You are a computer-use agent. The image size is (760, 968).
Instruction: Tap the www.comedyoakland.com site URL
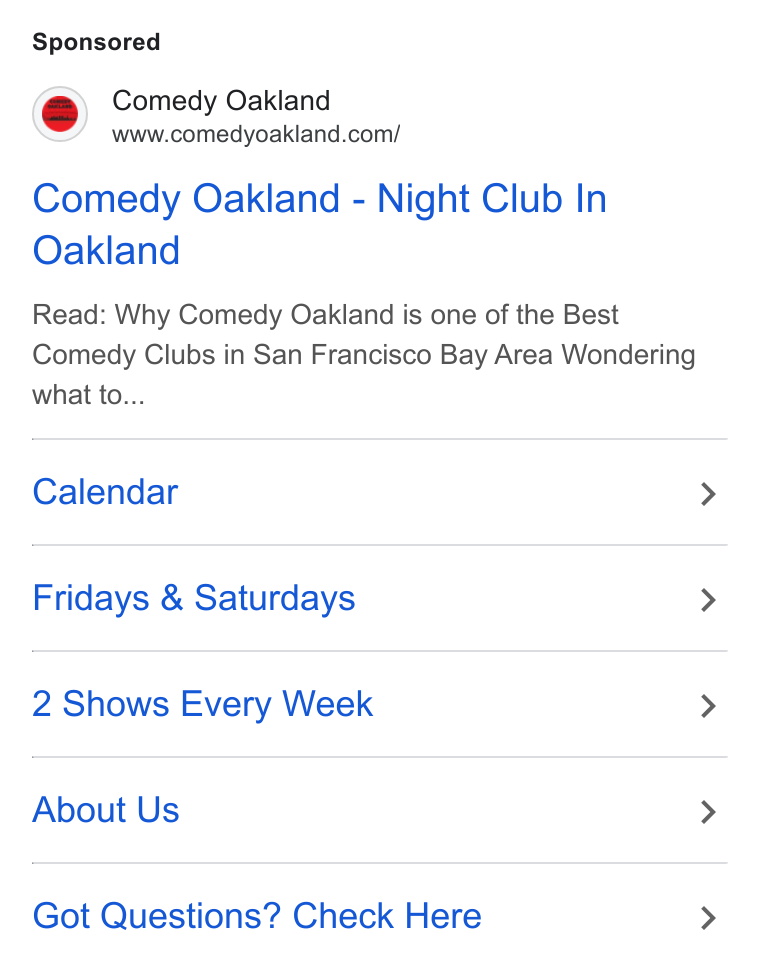[x=256, y=134]
